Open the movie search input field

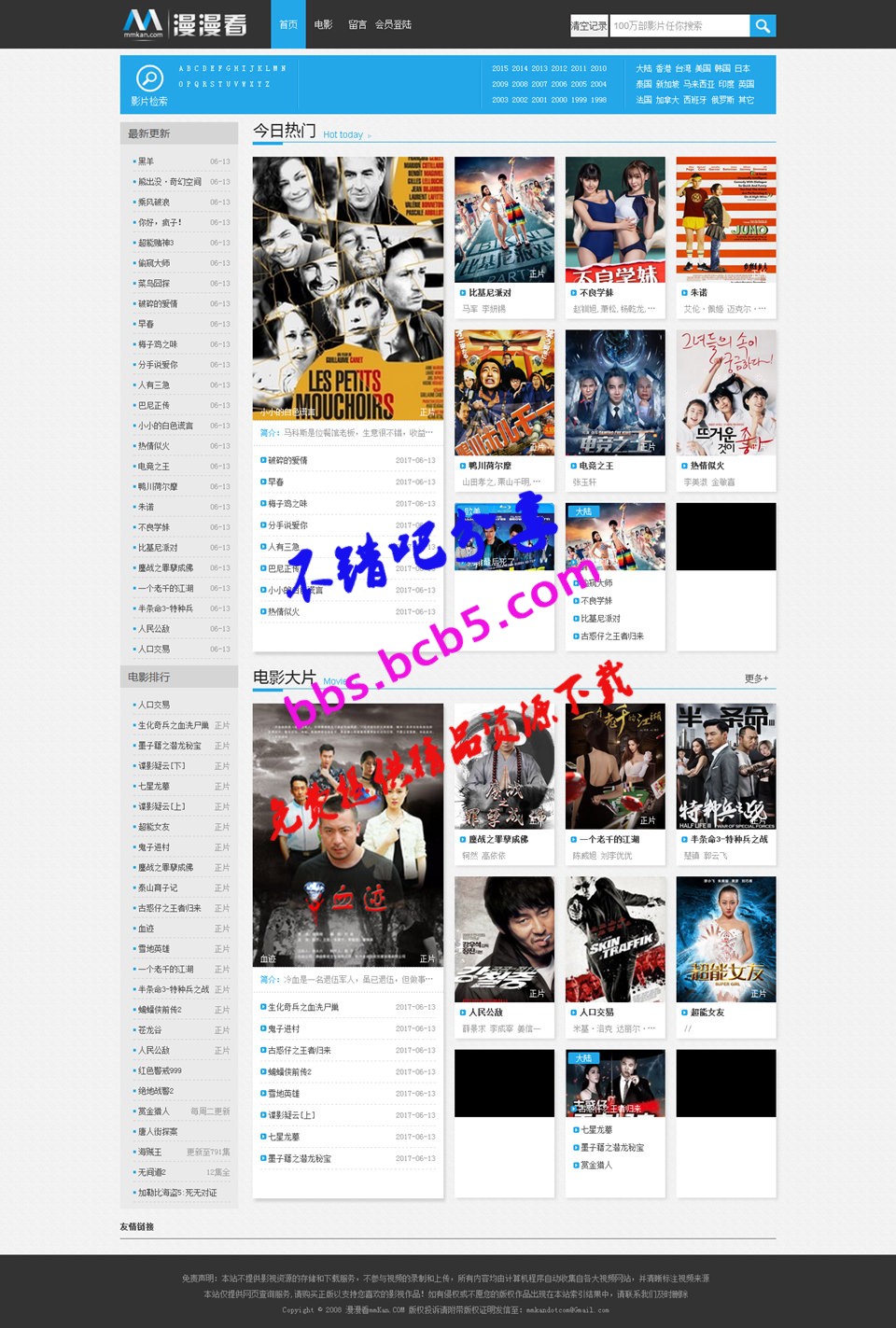point(679,26)
